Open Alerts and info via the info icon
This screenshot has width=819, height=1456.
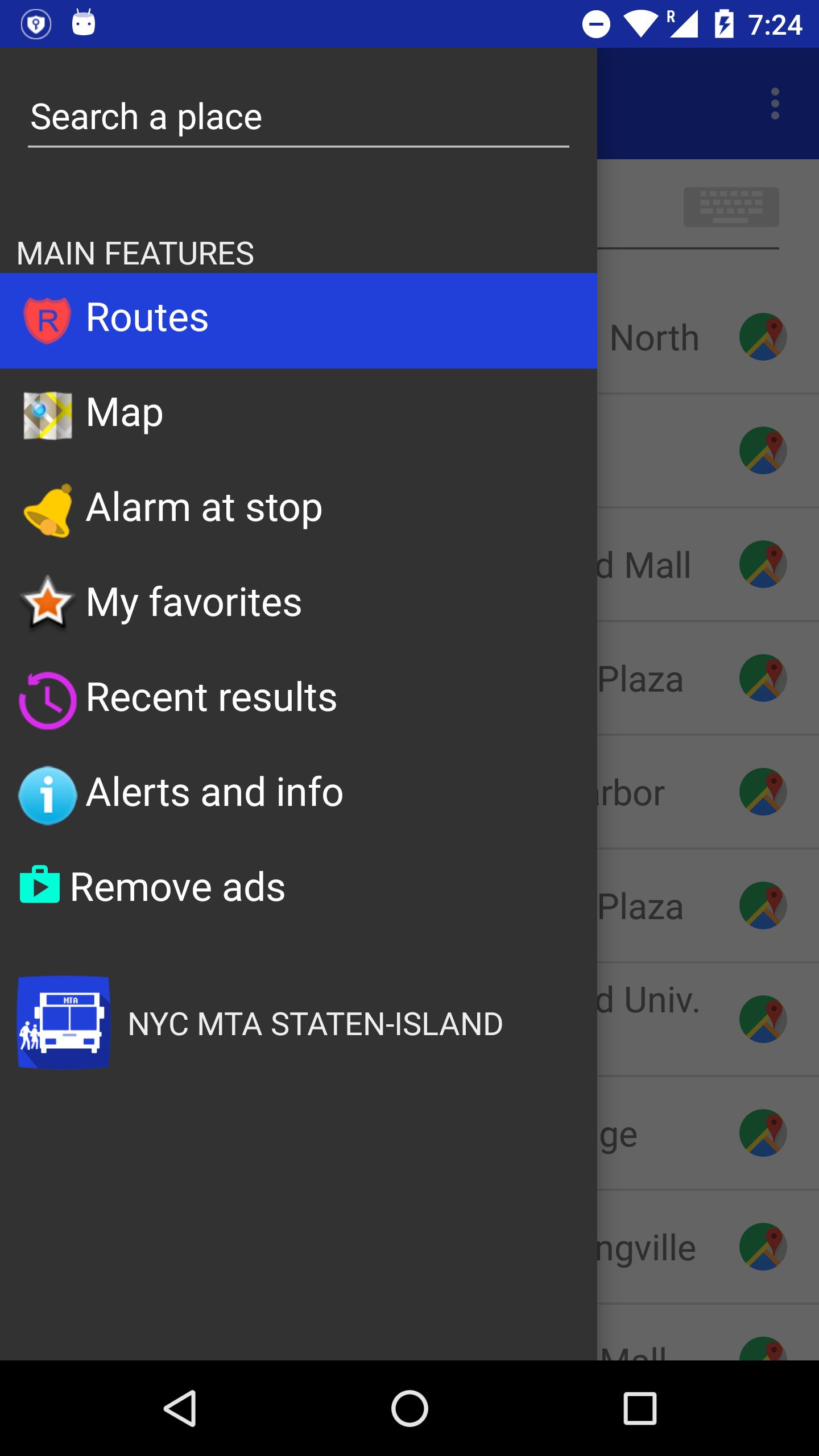click(48, 793)
